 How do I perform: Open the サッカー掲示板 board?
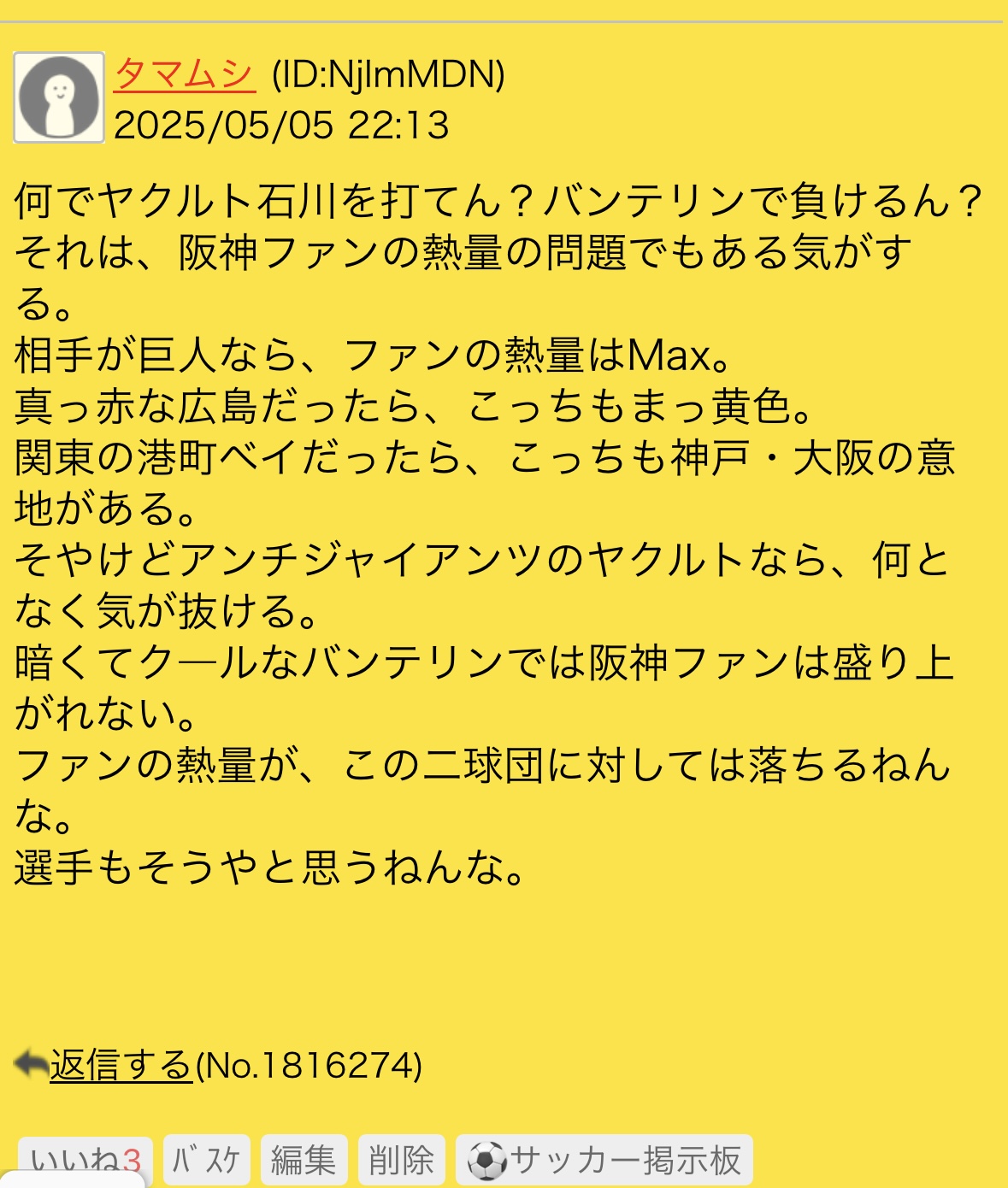pyautogui.click(x=604, y=1160)
